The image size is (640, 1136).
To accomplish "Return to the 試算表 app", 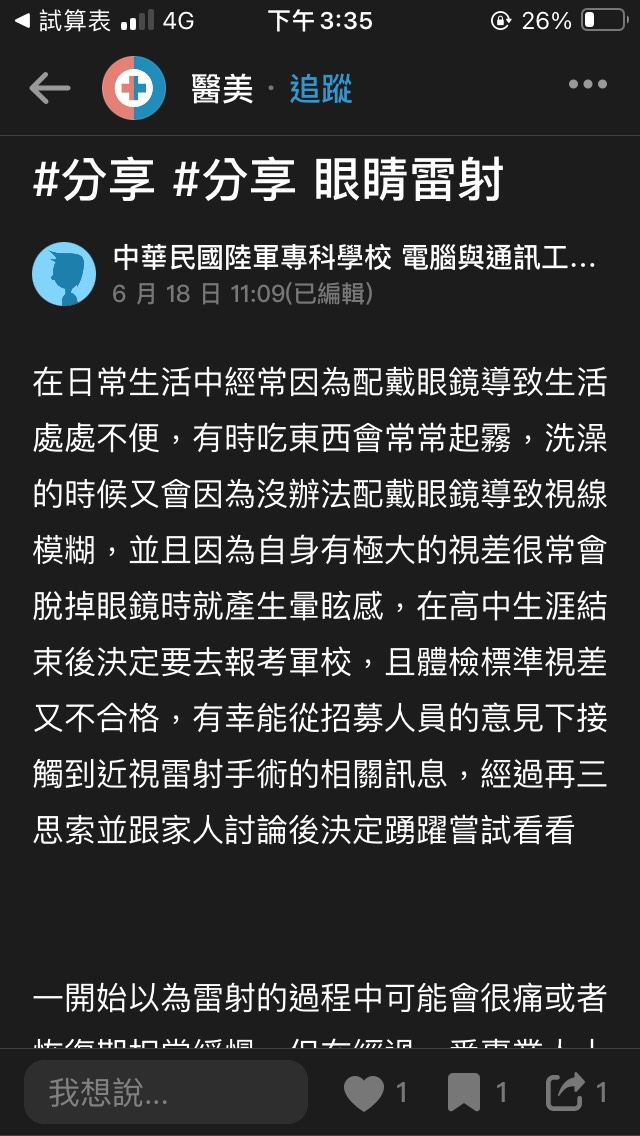I will [62, 21].
